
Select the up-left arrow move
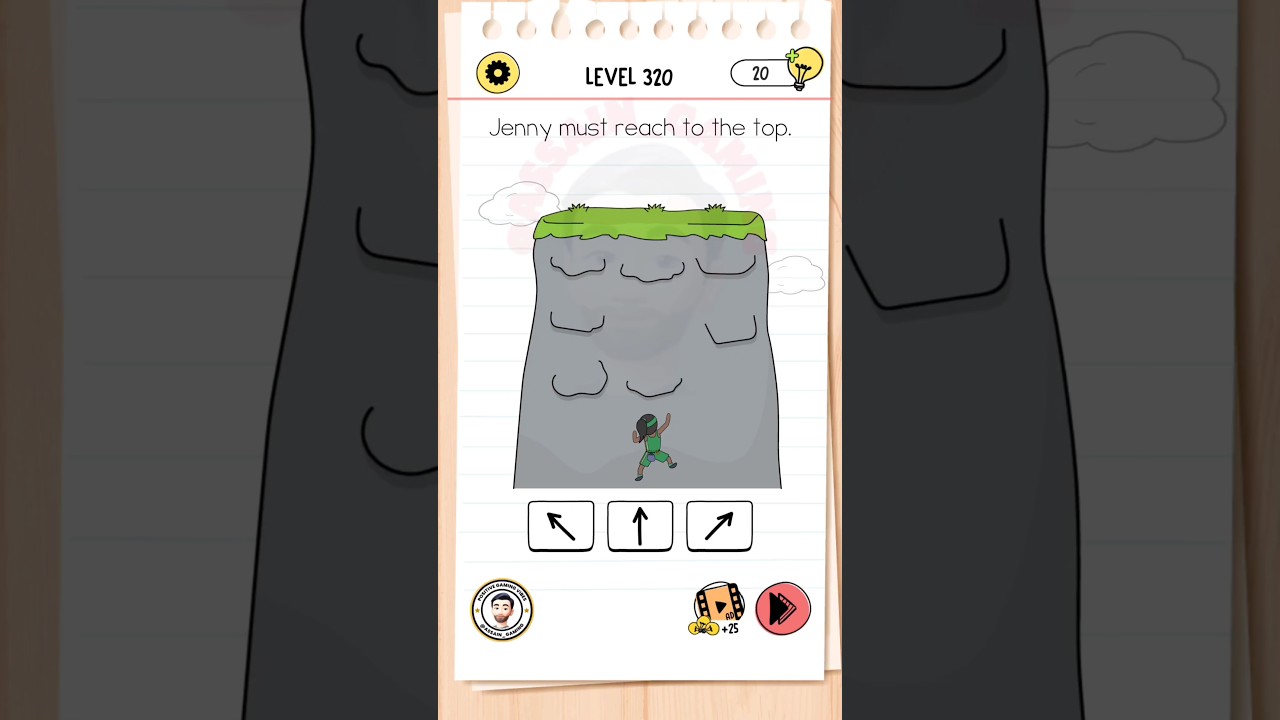click(x=561, y=526)
